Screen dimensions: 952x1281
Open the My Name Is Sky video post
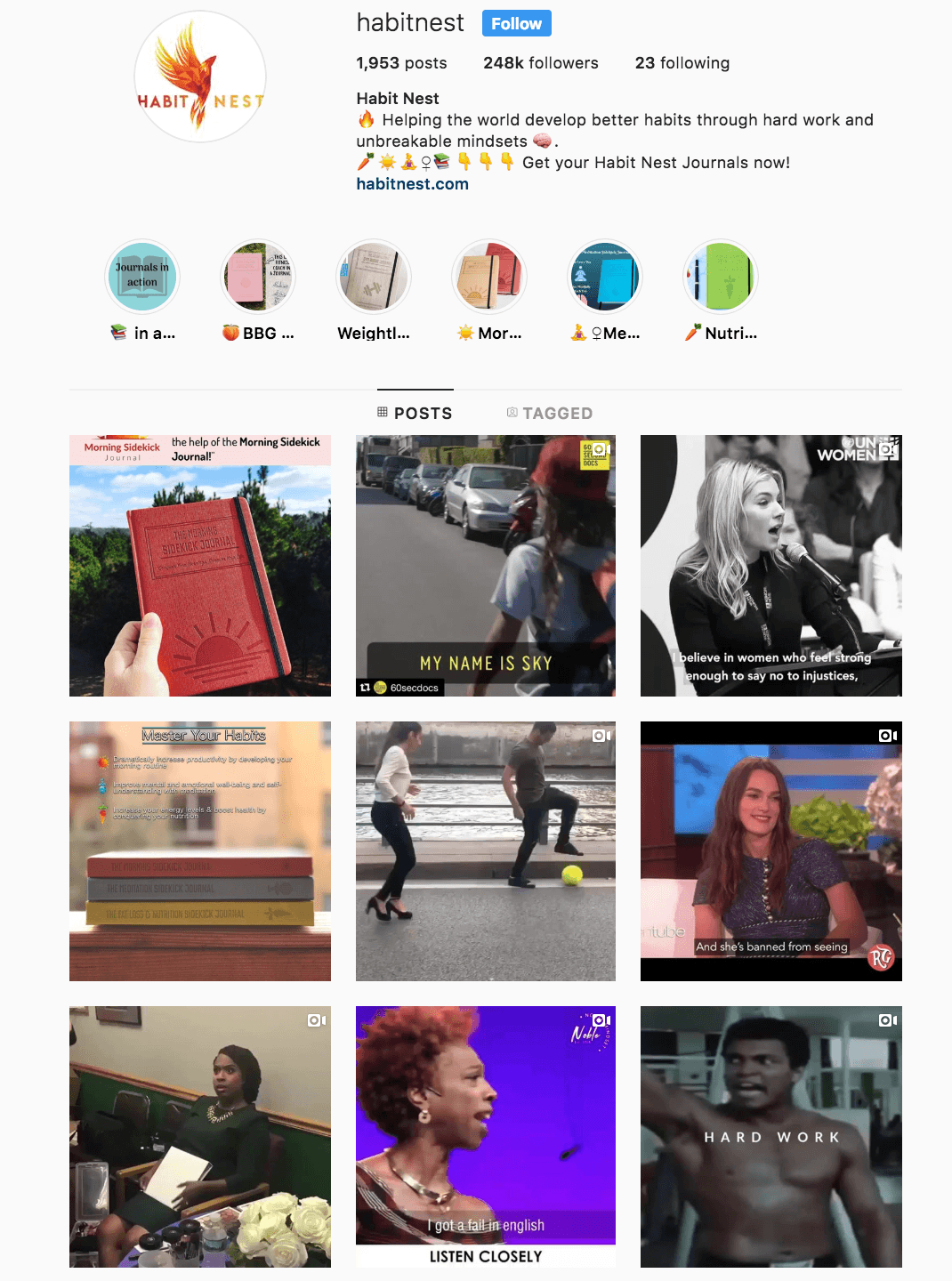[486, 566]
